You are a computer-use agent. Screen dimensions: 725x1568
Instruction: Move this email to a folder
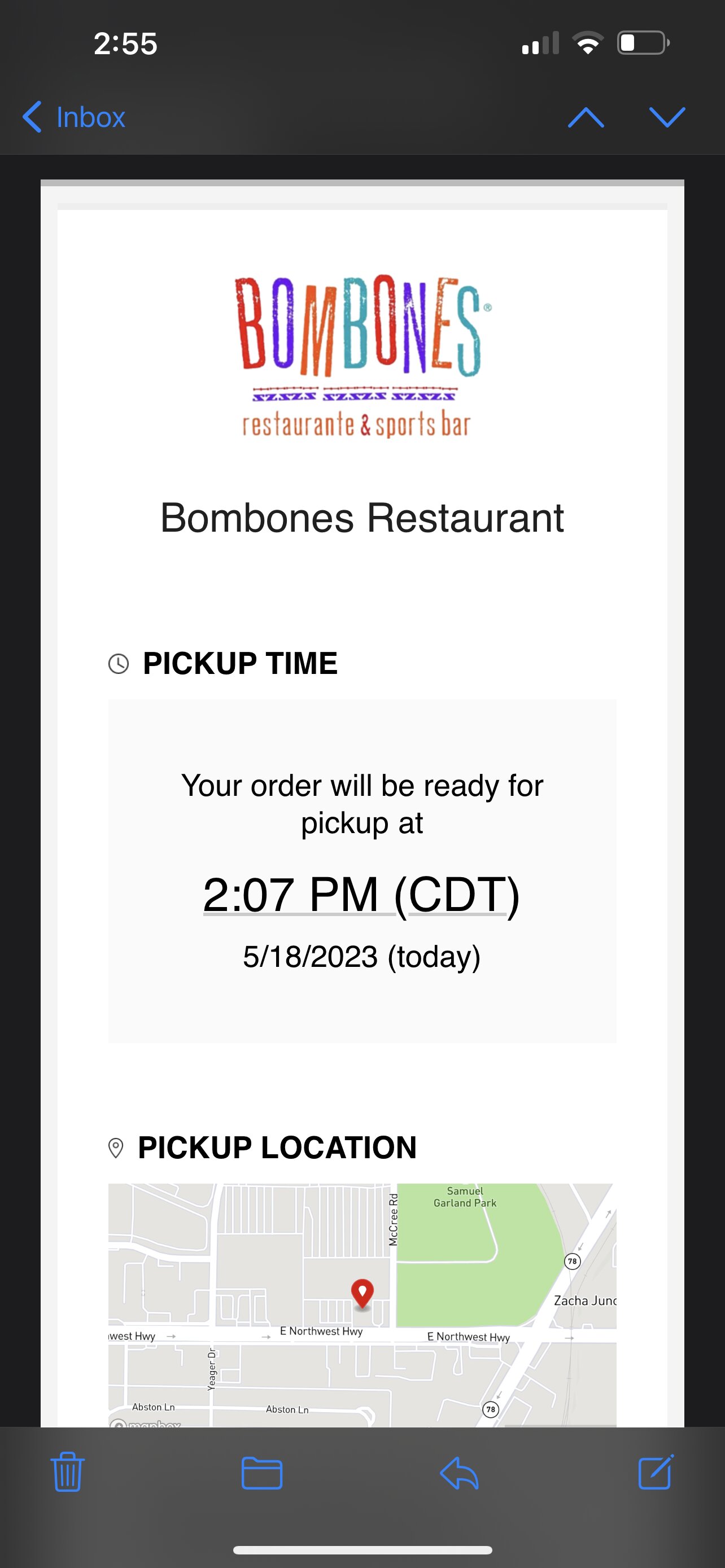click(x=262, y=1474)
